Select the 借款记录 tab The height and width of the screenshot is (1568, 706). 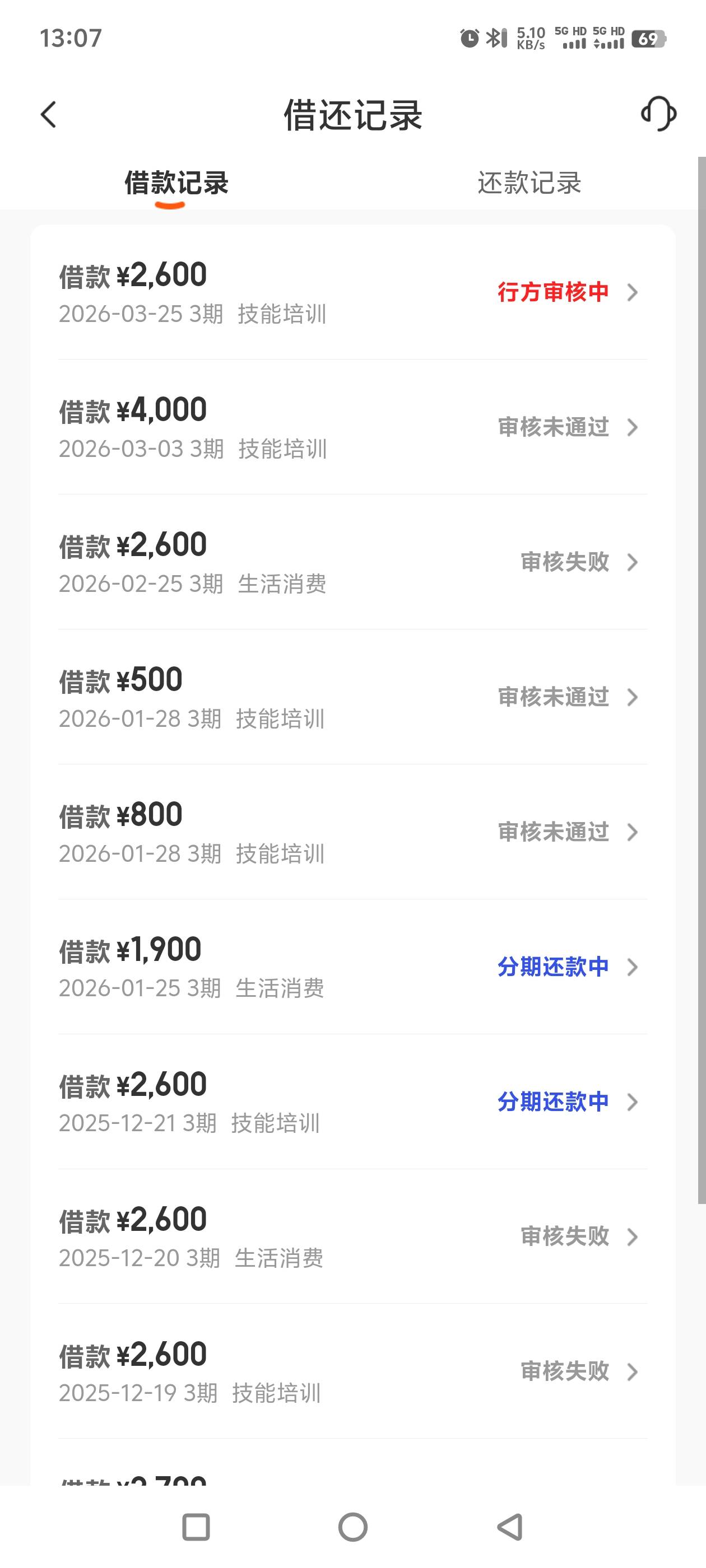(176, 183)
